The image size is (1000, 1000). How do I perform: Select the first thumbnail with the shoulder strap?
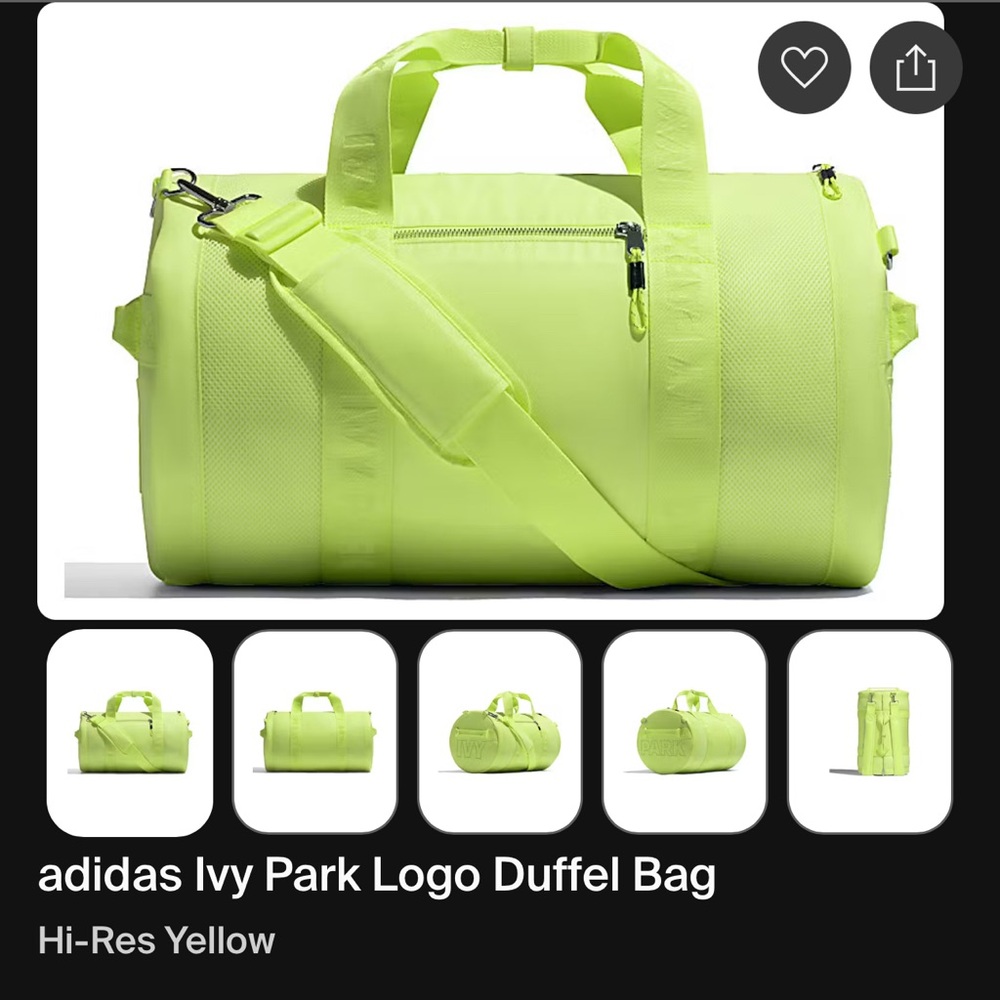[x=130, y=732]
